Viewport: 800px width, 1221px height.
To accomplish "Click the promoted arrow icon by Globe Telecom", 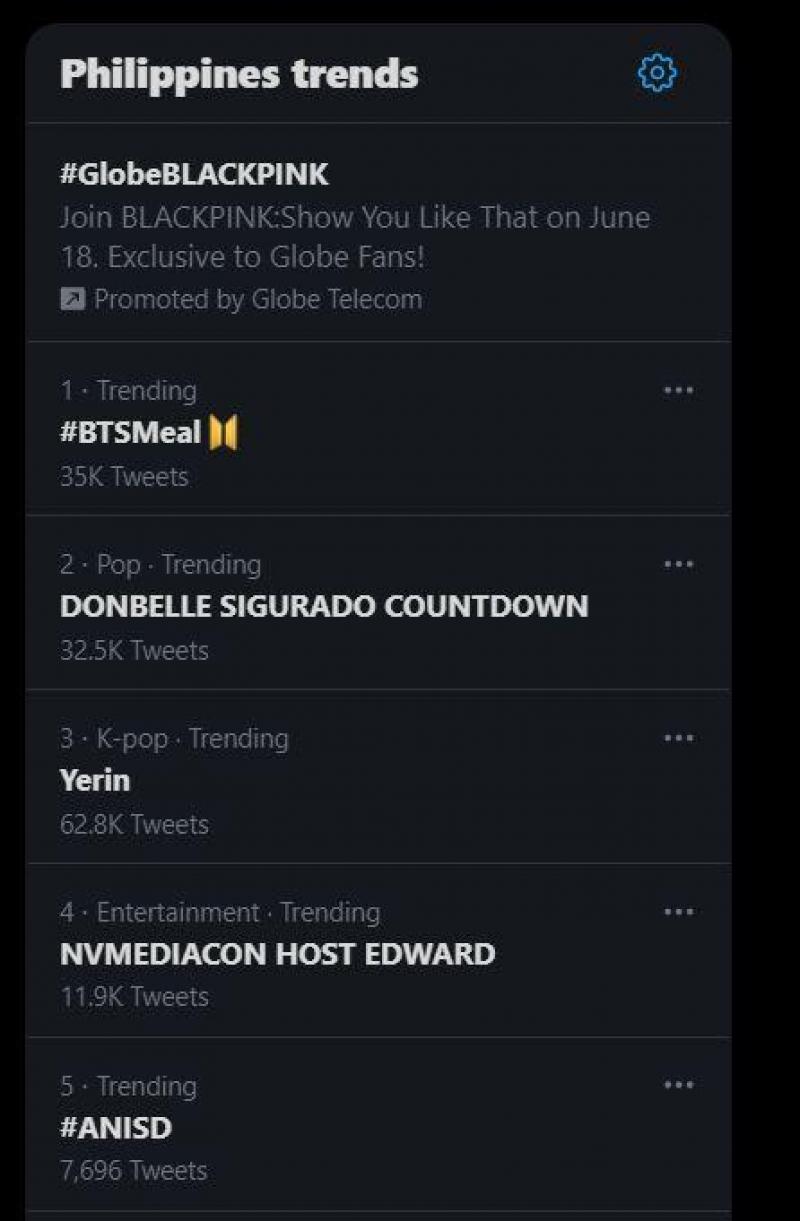I will pyautogui.click(x=71, y=298).
